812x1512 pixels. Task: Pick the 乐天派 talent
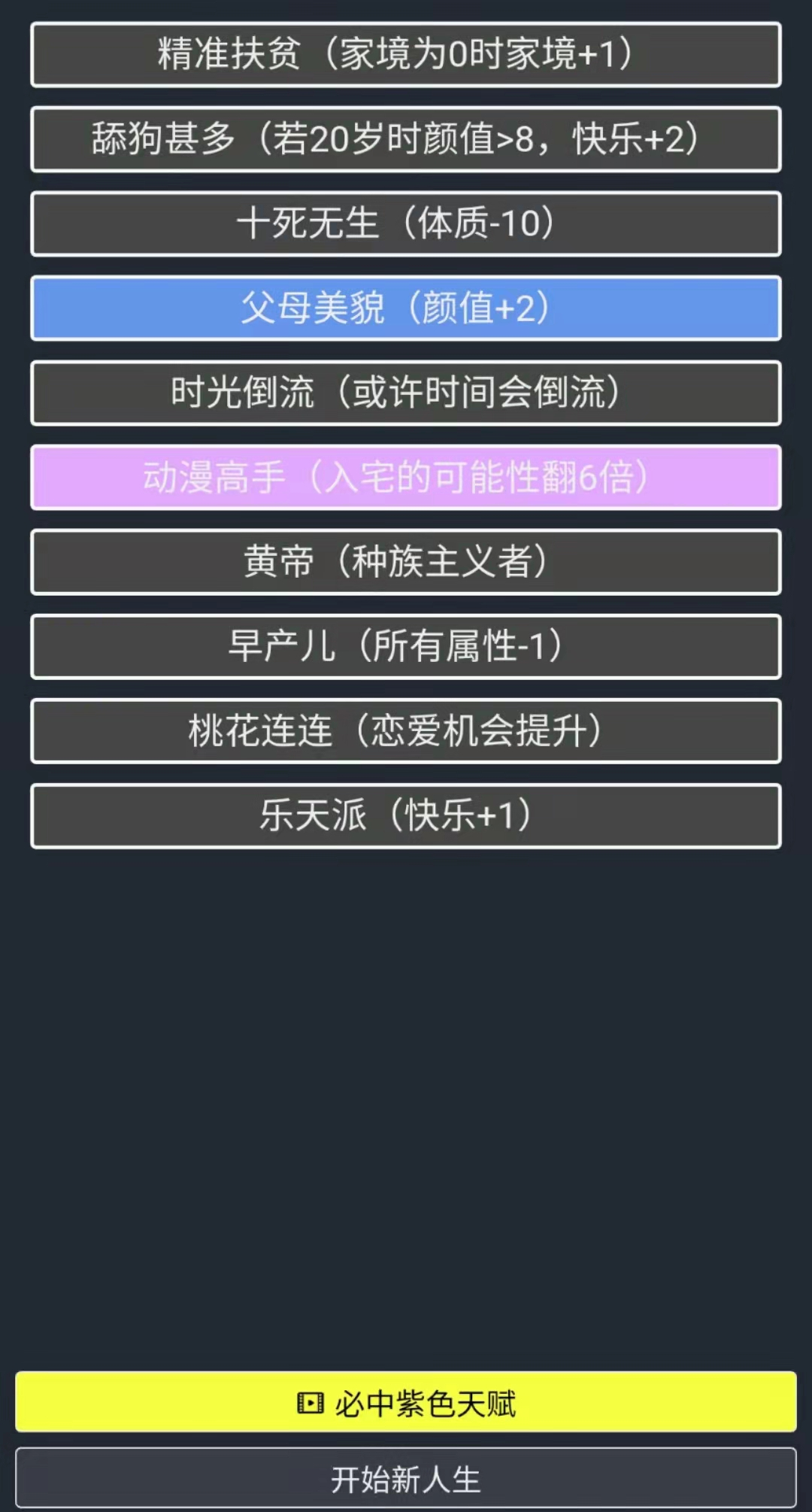406,815
